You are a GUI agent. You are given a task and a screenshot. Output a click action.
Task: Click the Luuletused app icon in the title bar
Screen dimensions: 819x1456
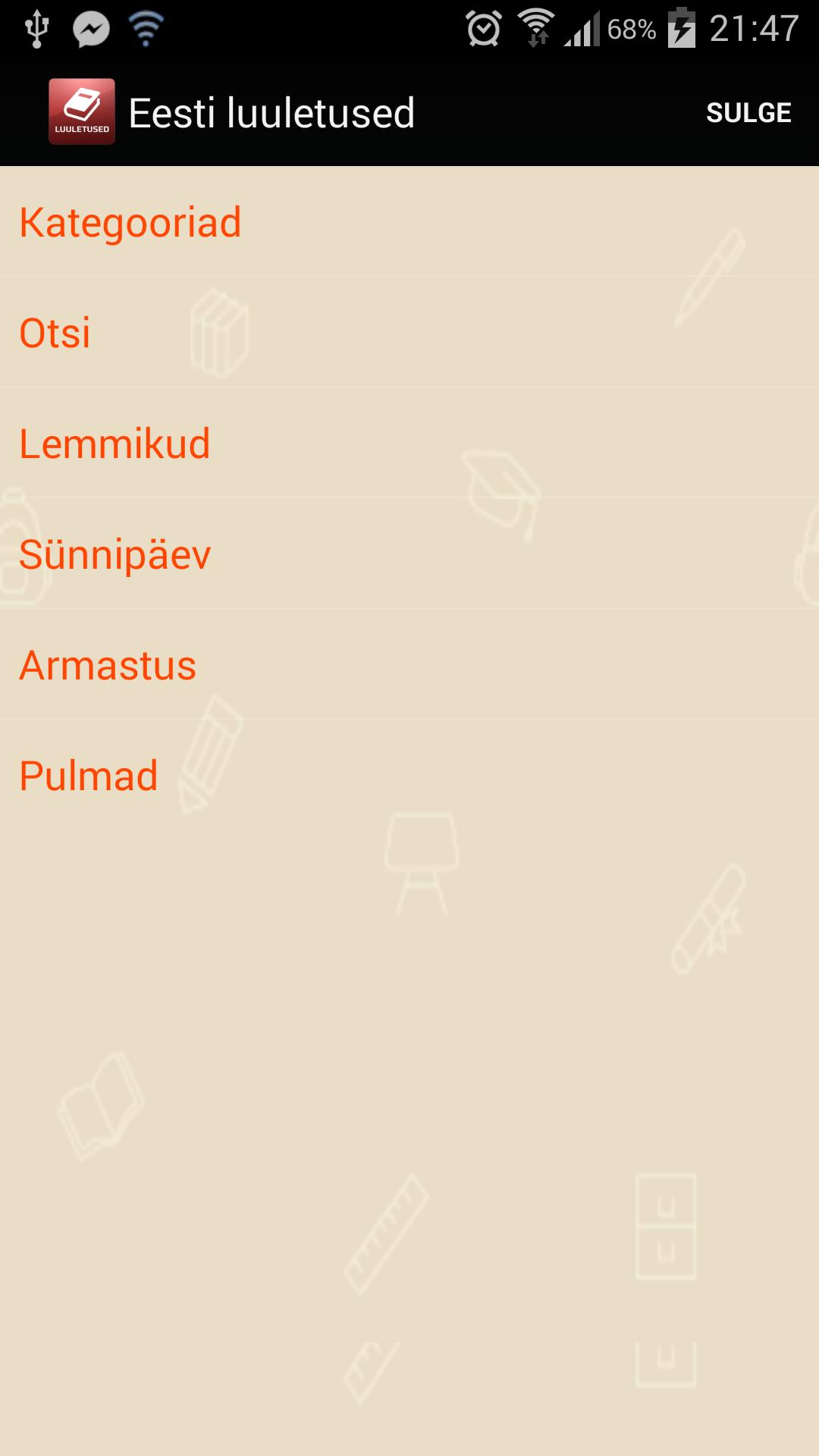point(82,111)
